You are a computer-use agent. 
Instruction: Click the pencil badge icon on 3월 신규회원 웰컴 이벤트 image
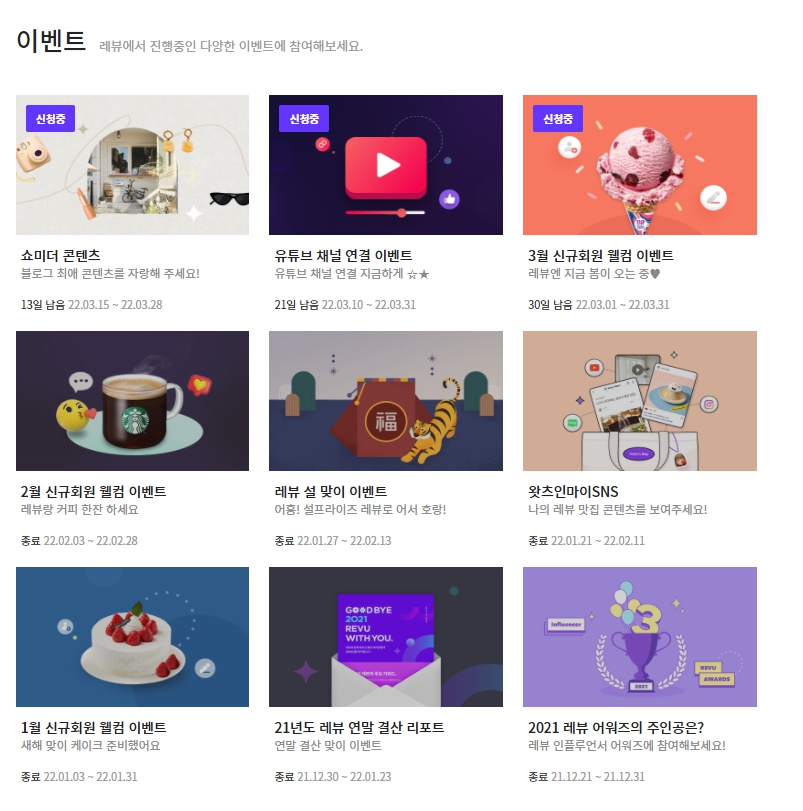click(712, 198)
